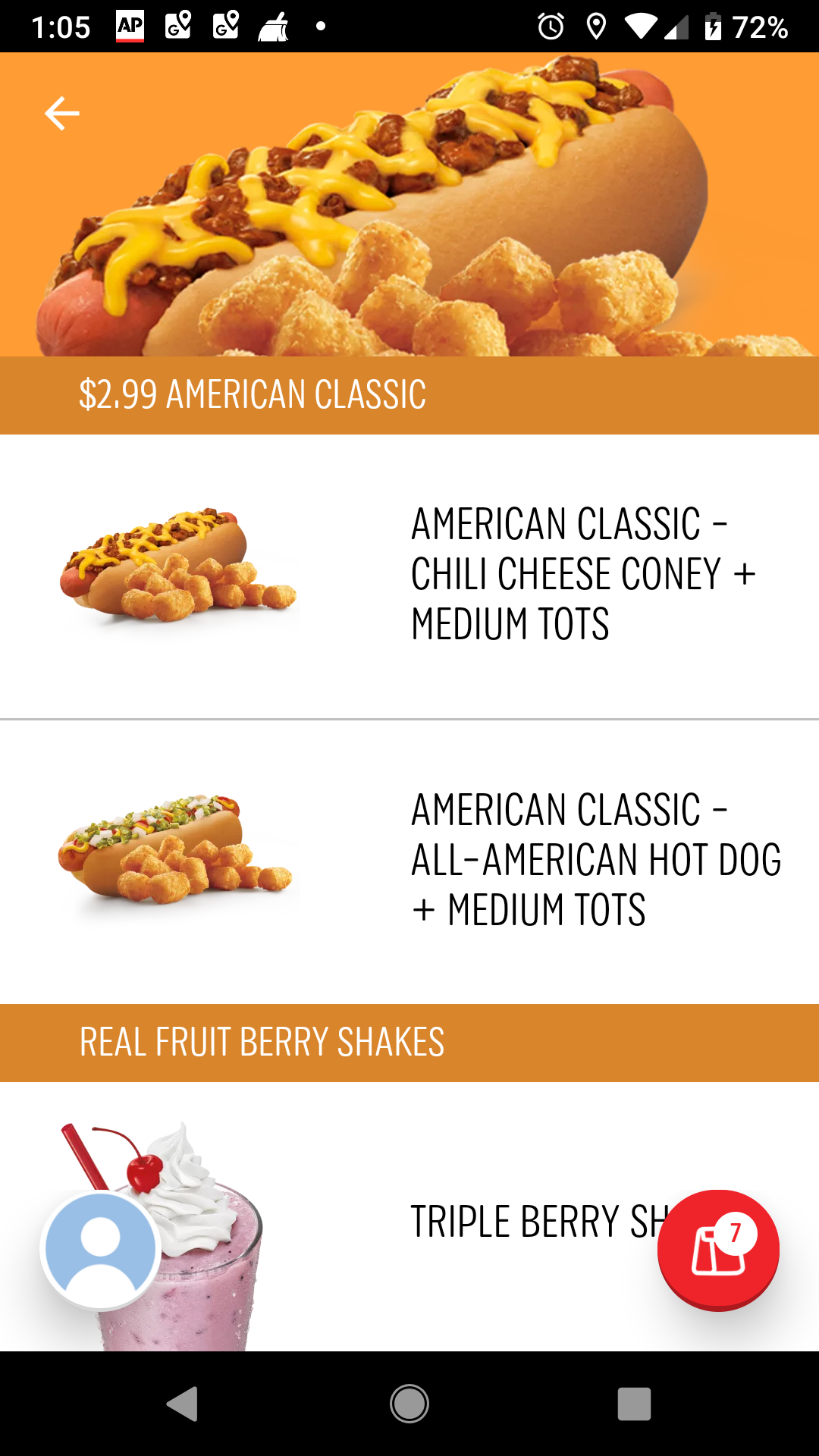819x1456 pixels.
Task: Tap the system home button
Action: 409,1404
